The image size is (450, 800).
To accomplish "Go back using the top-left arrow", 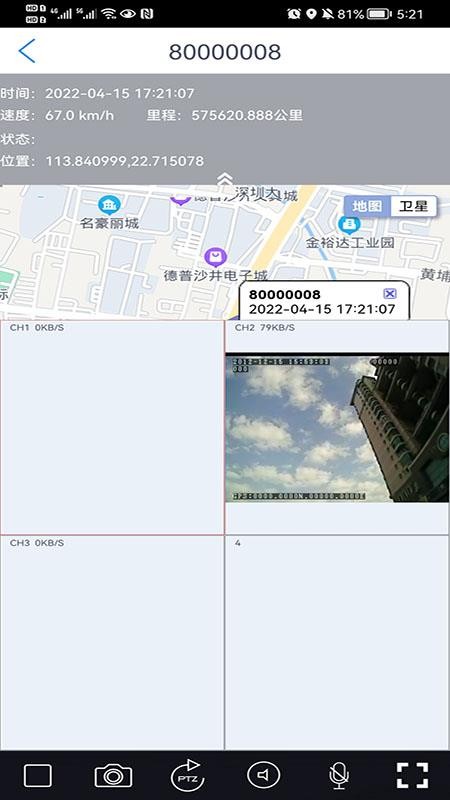I will 27,51.
